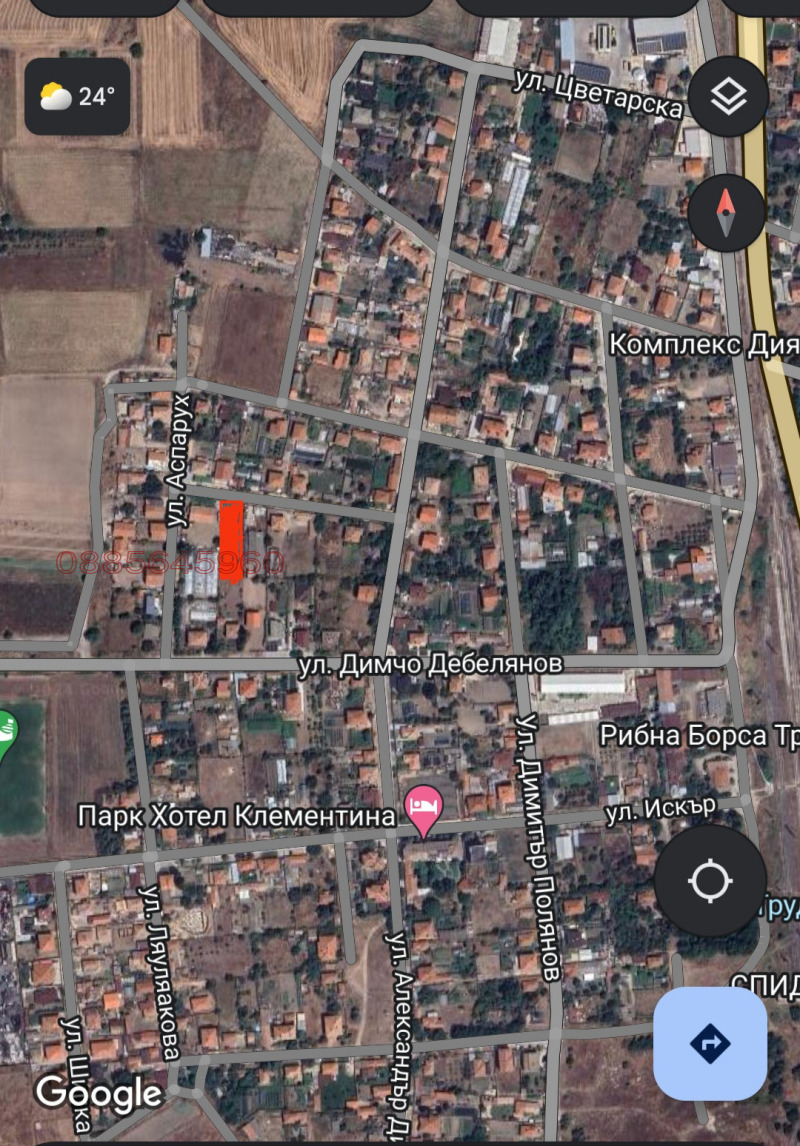The height and width of the screenshot is (1146, 800).
Task: Open the Google logo link
Action: click(96, 1092)
